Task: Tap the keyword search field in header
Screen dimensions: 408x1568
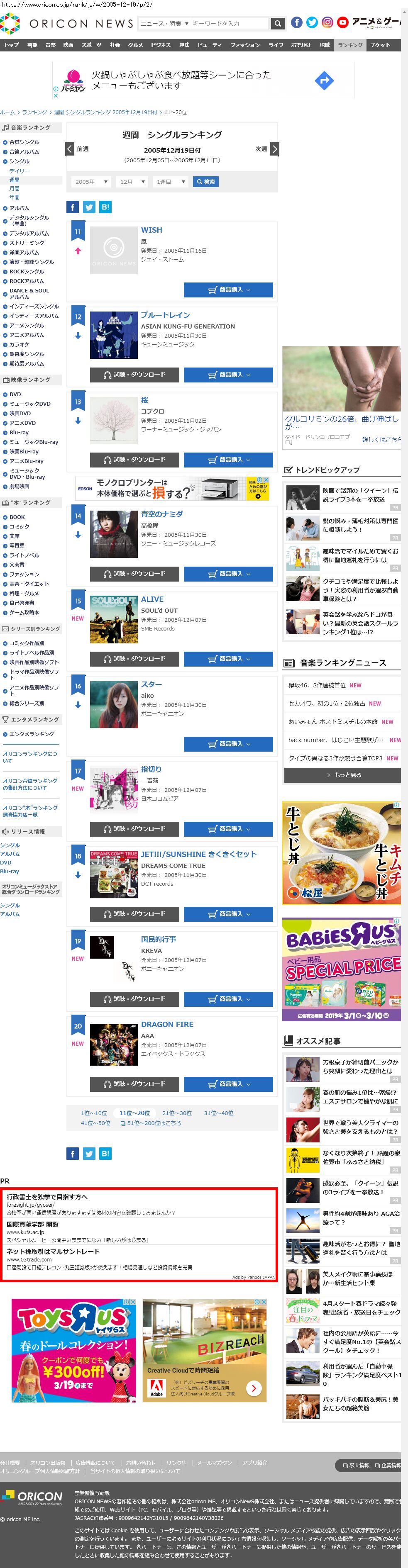Action: tap(228, 24)
